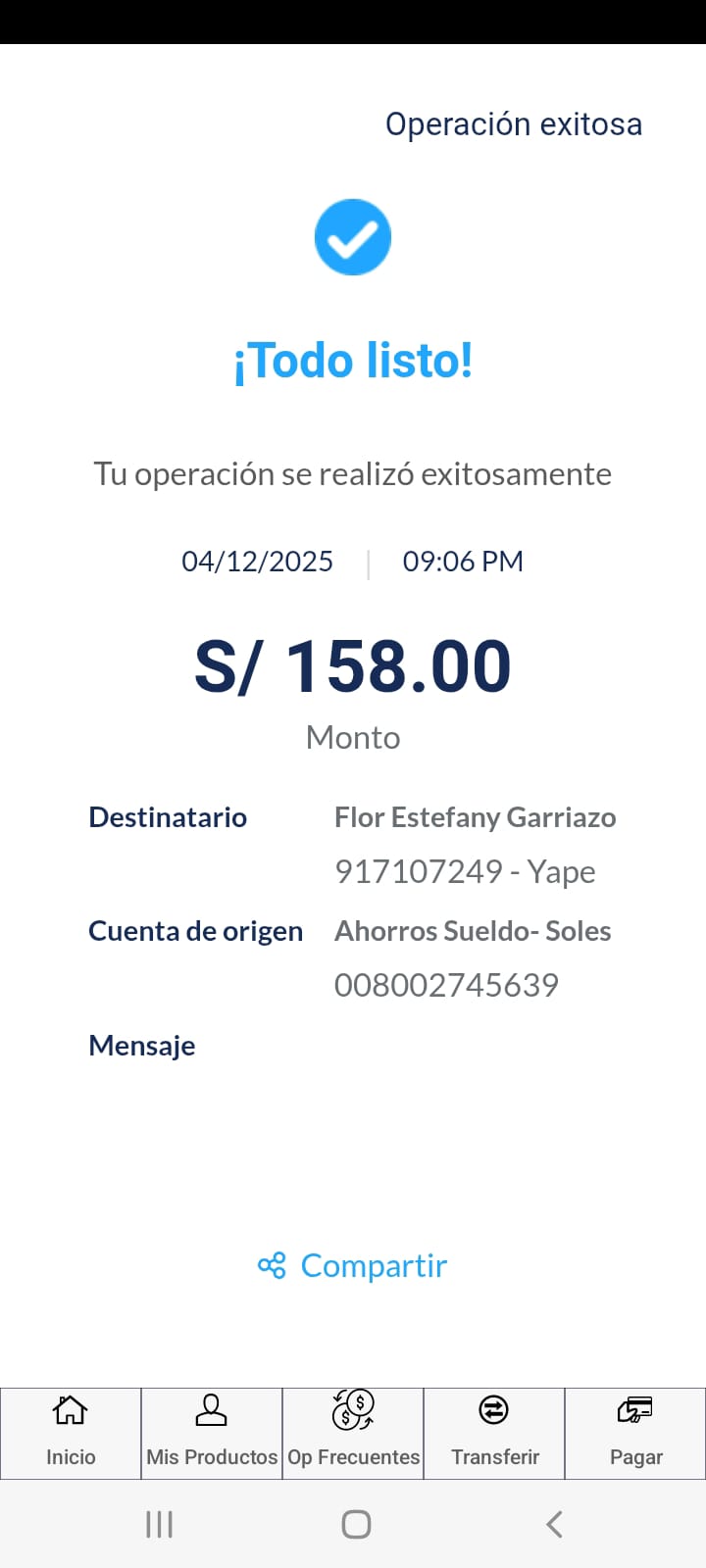This screenshot has height=1568, width=706.
Task: Switch to Op Frecuentes tab
Action: [353, 1432]
